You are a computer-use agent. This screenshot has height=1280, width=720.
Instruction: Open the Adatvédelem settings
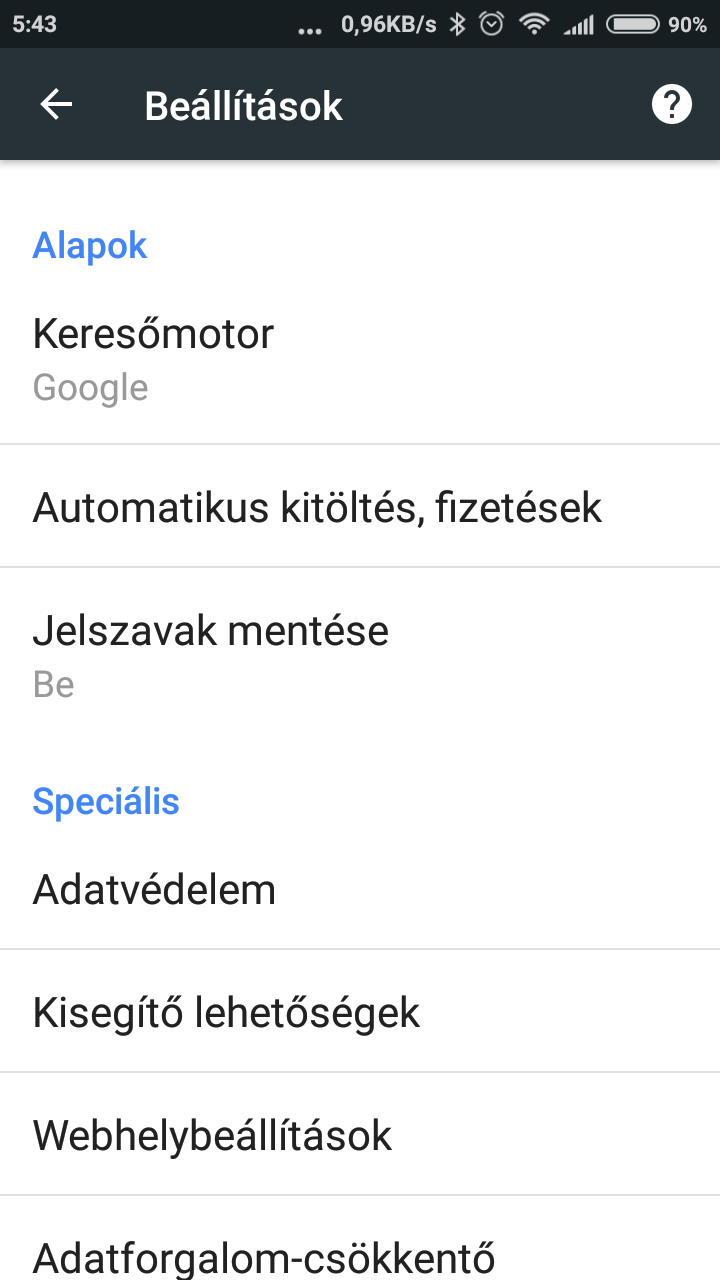pos(360,888)
